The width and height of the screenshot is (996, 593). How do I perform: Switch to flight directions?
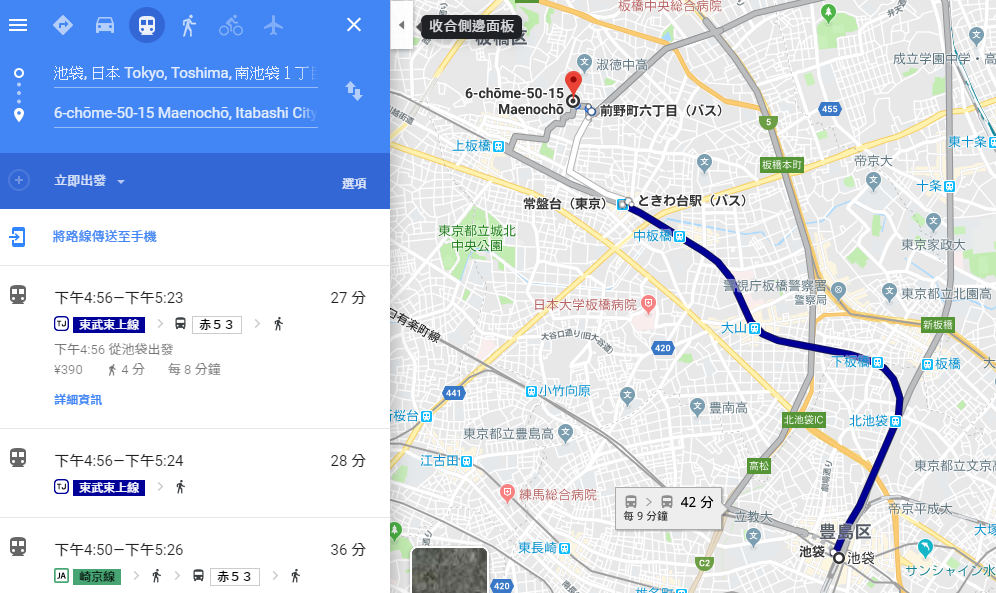(x=273, y=25)
